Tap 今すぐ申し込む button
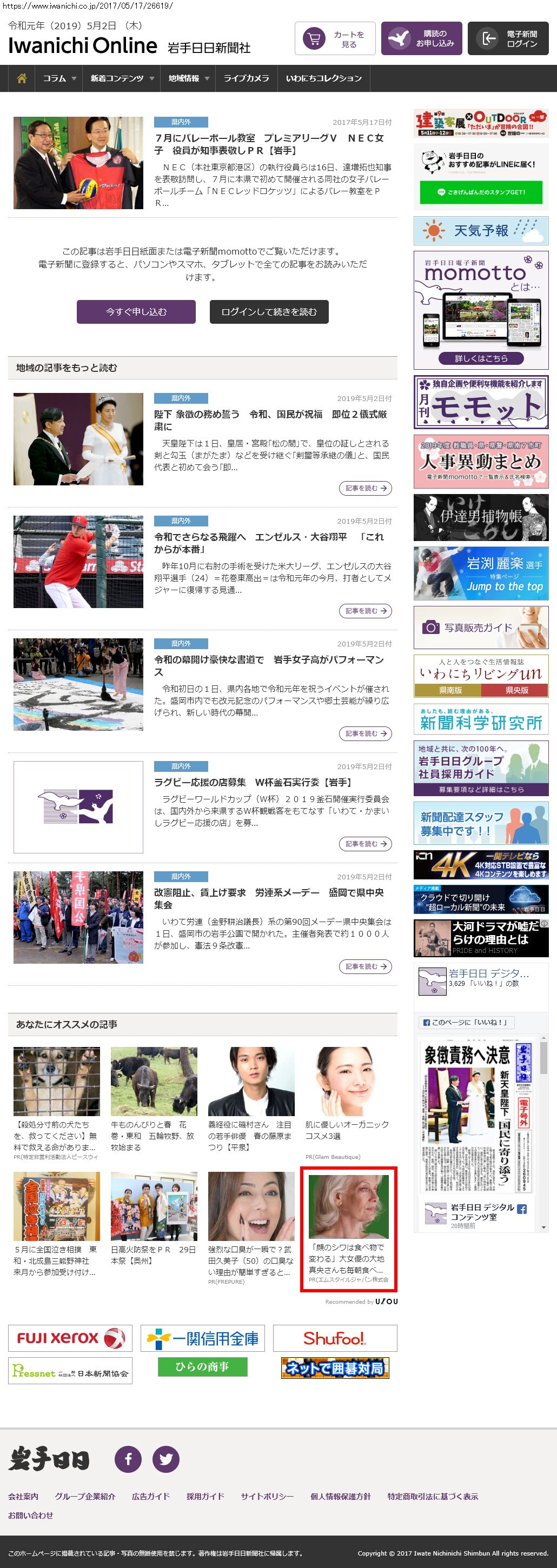 (136, 312)
